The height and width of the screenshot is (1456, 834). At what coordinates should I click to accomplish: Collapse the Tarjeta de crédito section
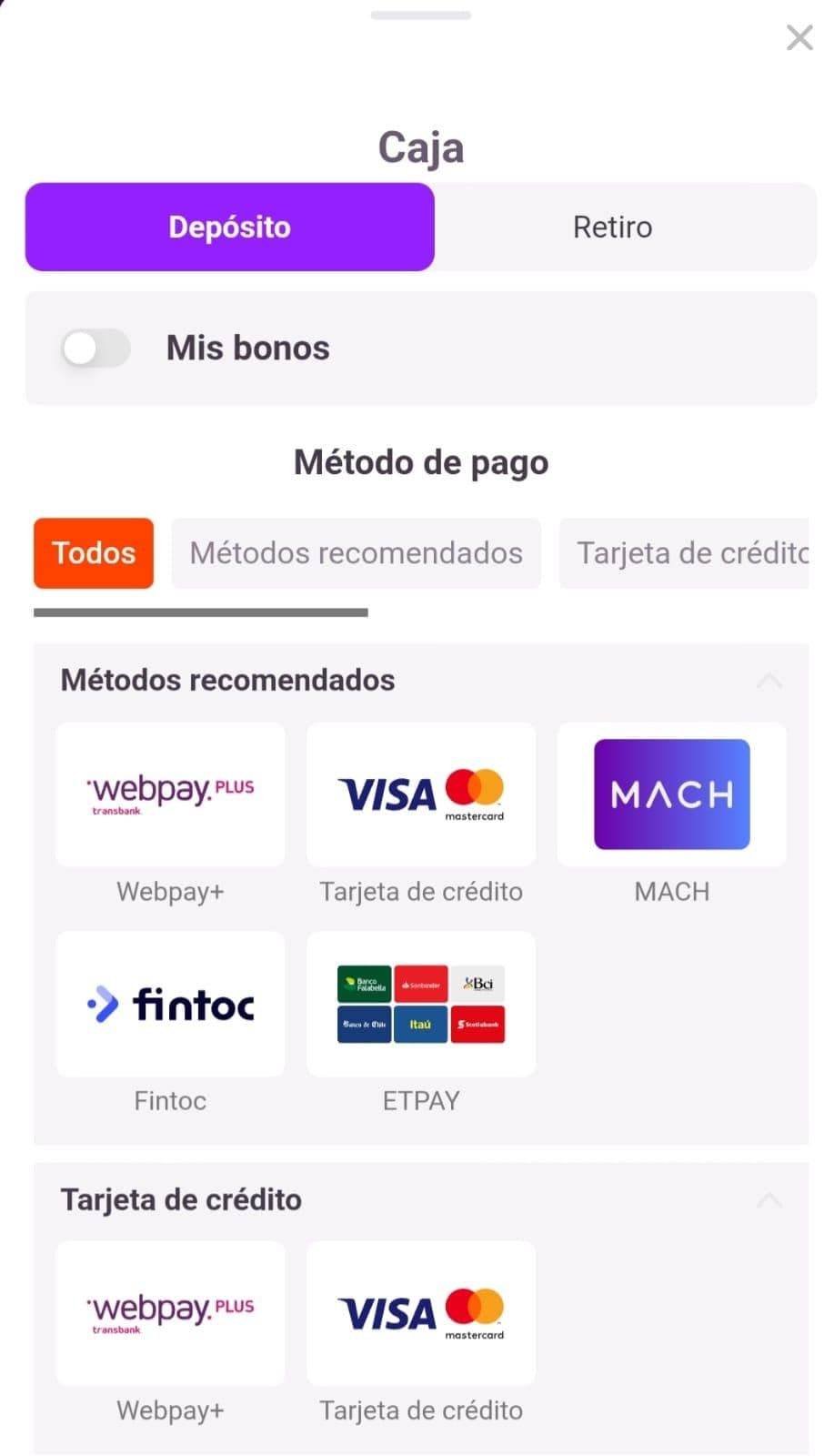770,1199
